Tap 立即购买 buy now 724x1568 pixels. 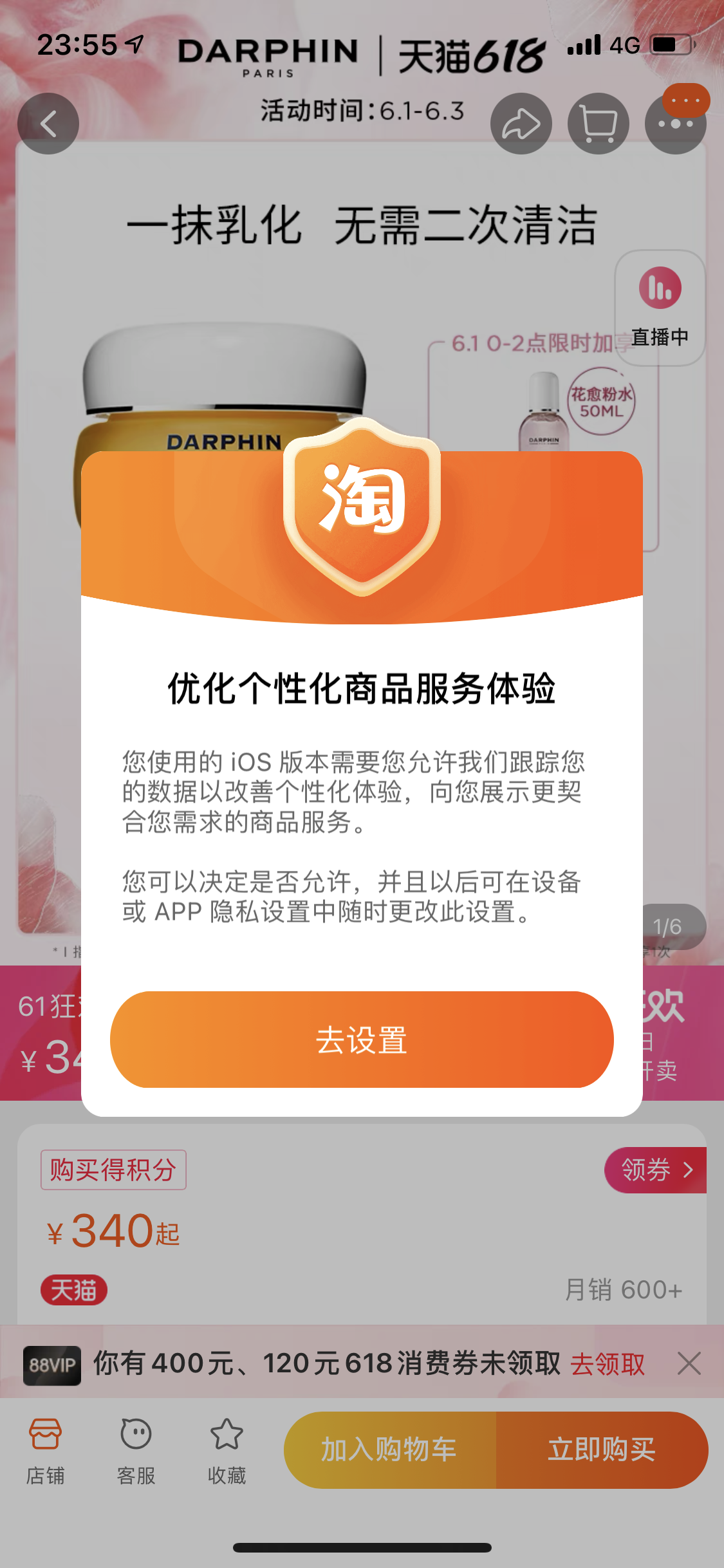tap(601, 1450)
